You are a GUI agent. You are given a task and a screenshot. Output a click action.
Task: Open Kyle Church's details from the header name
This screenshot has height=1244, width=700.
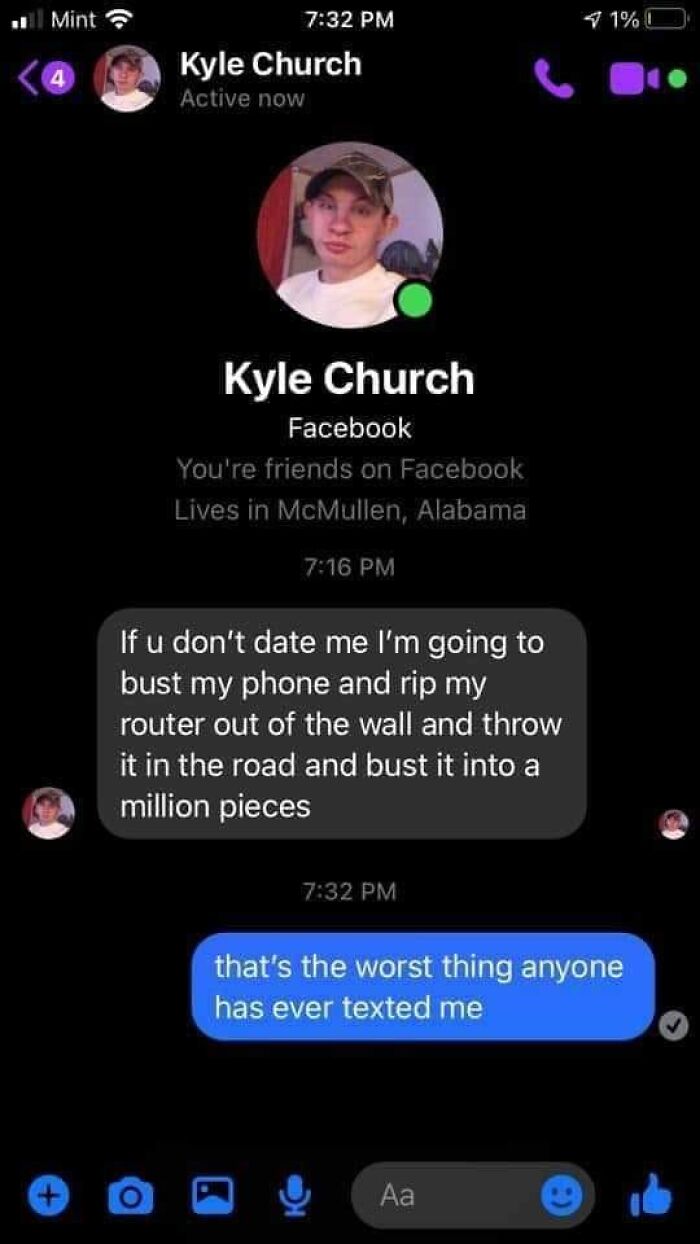(270, 65)
